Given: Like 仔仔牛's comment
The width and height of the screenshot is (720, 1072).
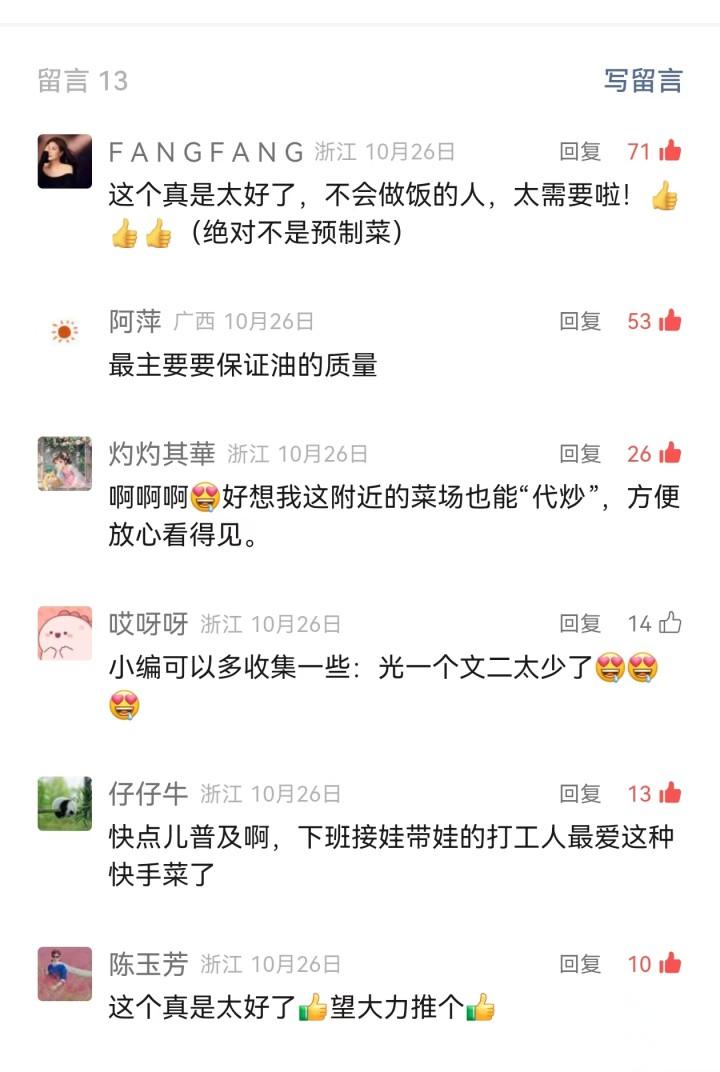Looking at the screenshot, I should tap(669, 794).
